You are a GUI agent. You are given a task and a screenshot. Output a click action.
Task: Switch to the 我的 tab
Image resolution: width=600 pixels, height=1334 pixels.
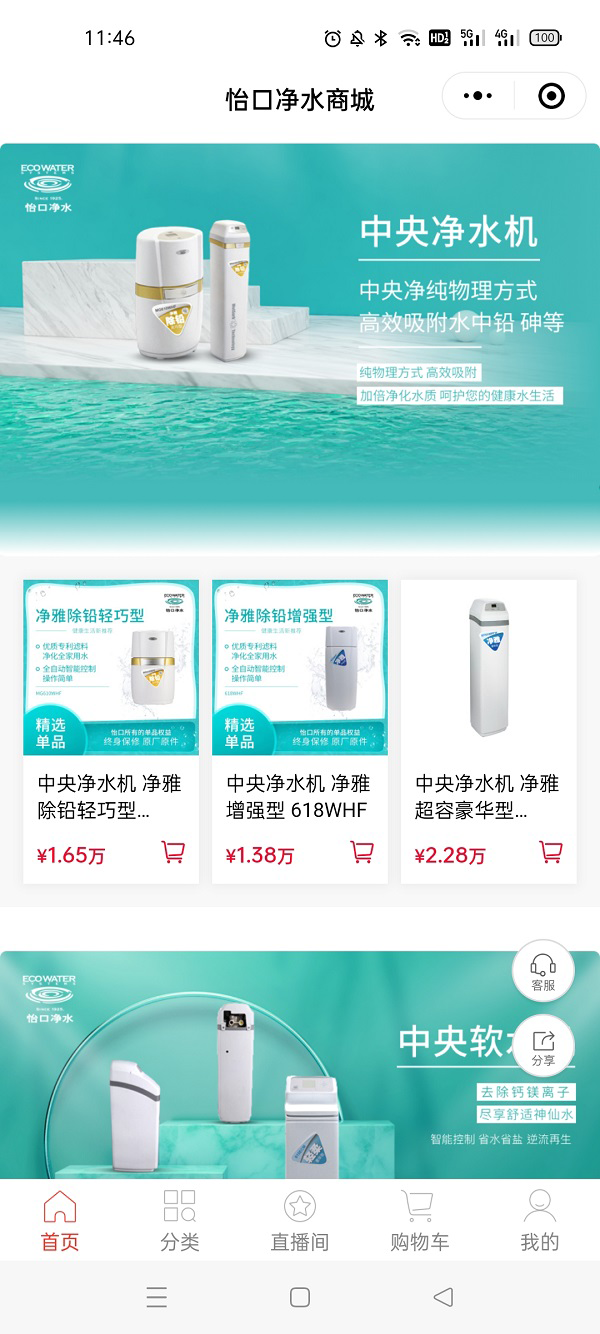[540, 1221]
